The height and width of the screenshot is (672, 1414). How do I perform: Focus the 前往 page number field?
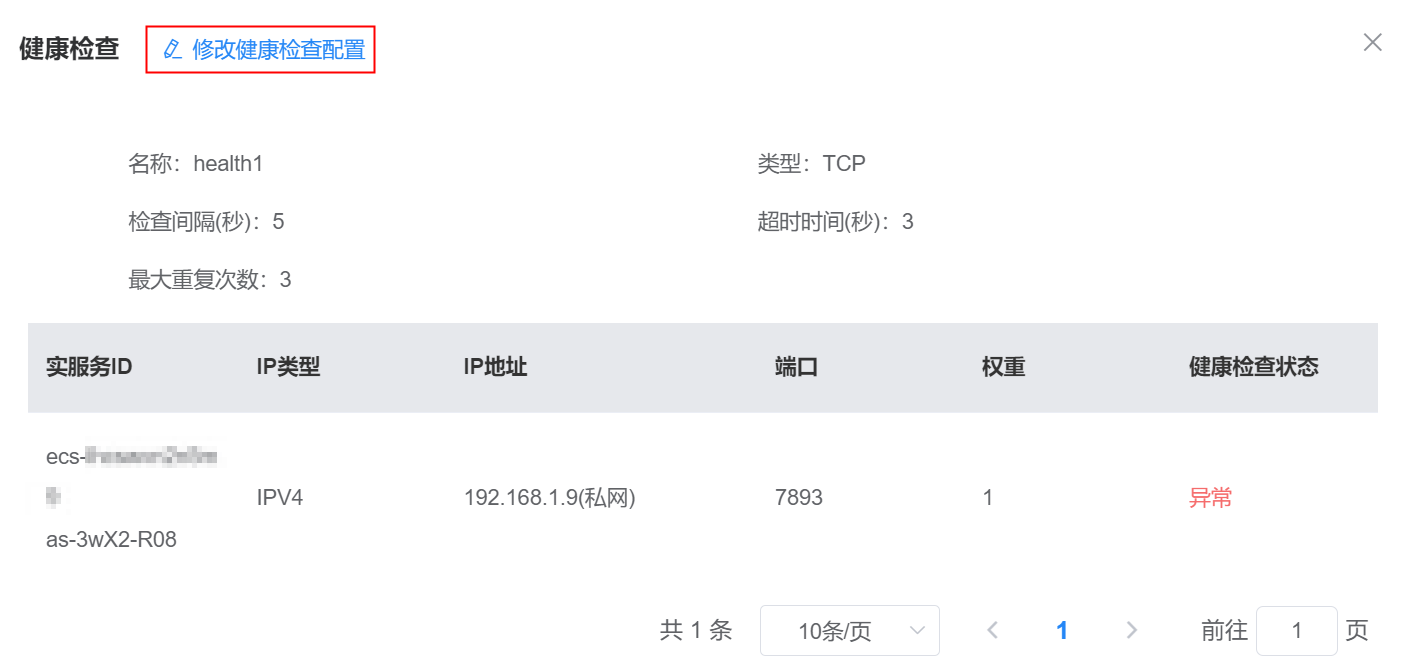pos(1296,631)
